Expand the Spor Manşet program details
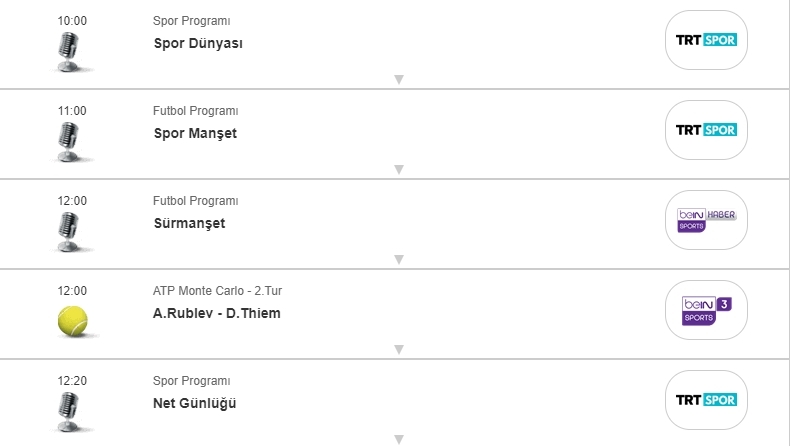This screenshot has height=446, width=790. click(x=398, y=170)
